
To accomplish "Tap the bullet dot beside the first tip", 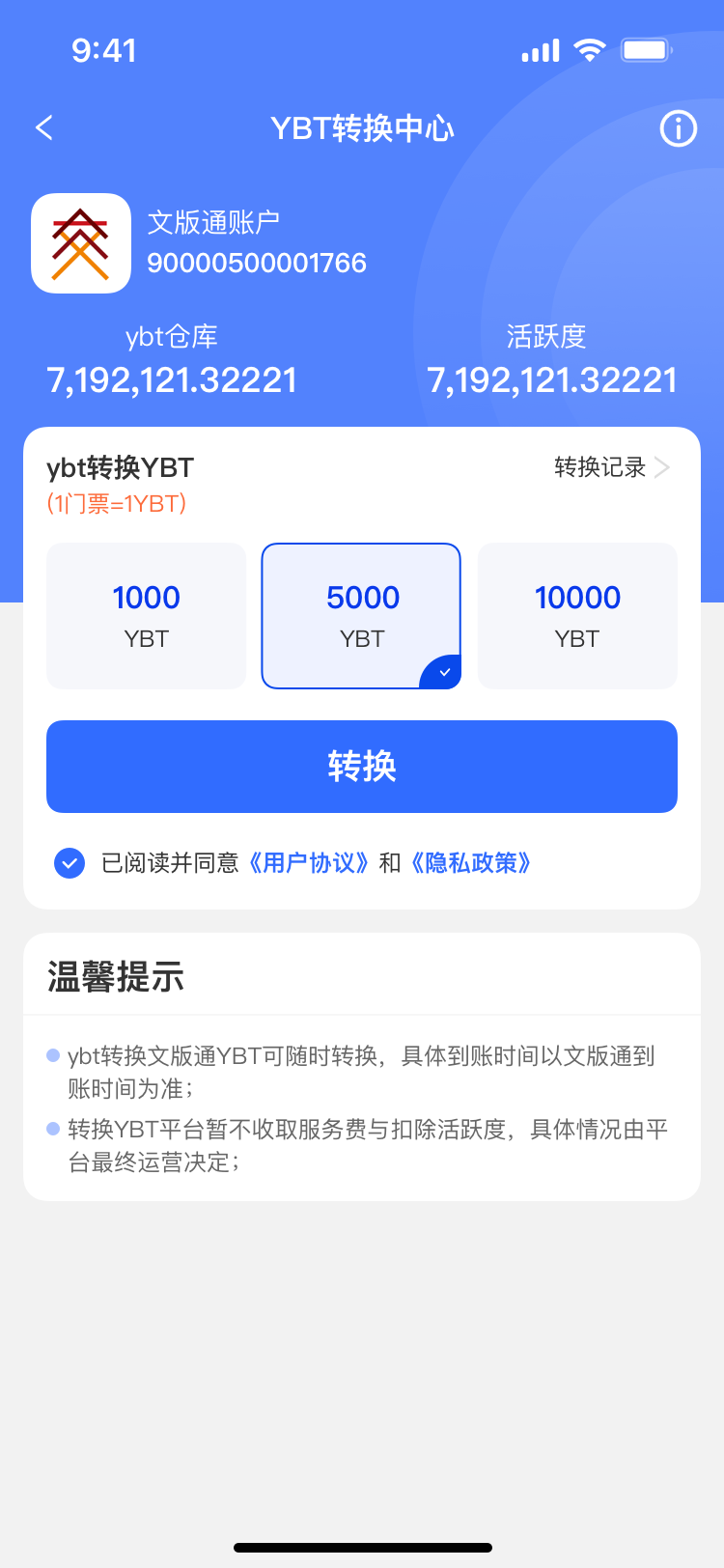I will click(55, 1055).
